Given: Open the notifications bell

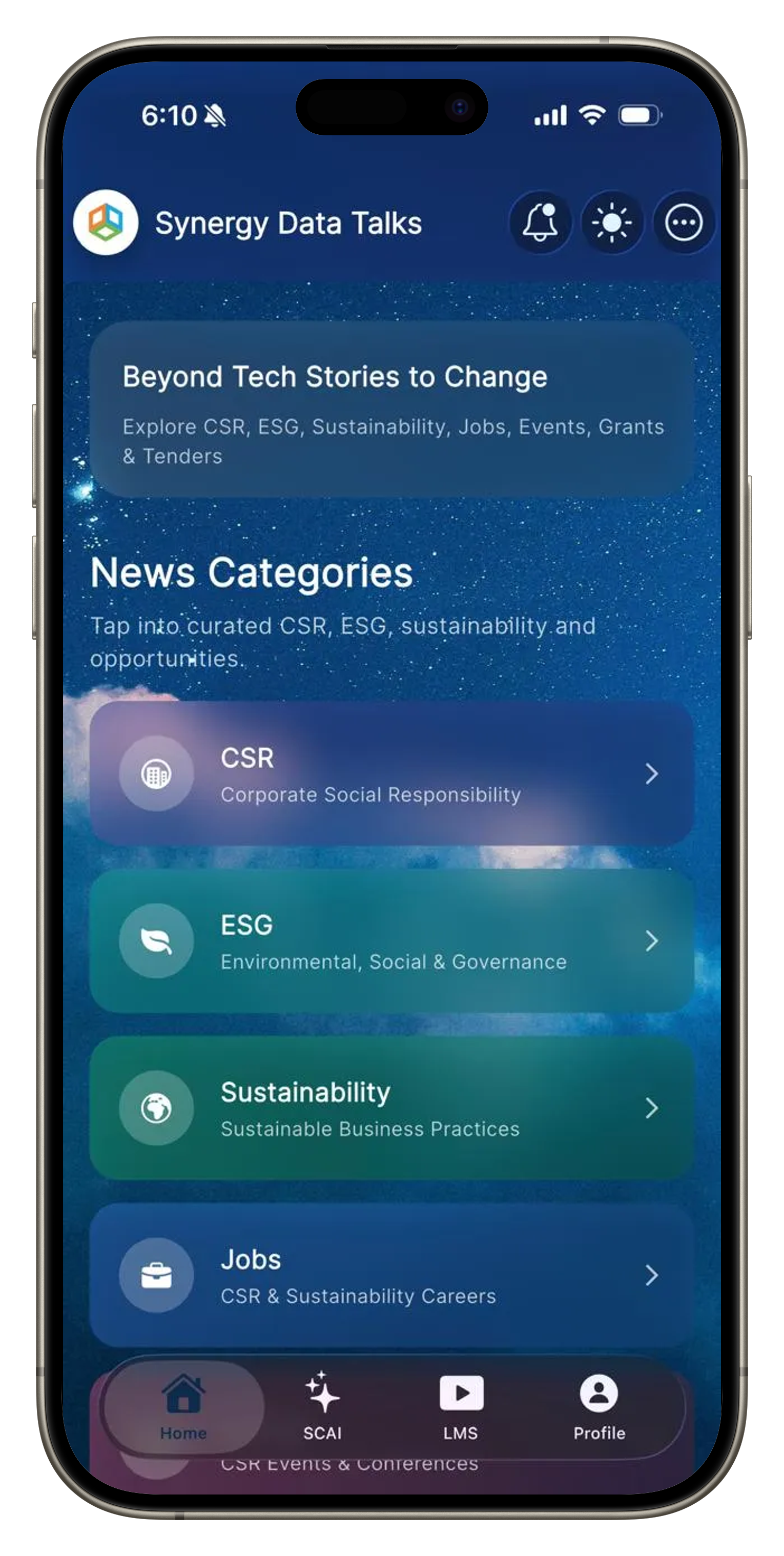Looking at the screenshot, I should 540,222.
